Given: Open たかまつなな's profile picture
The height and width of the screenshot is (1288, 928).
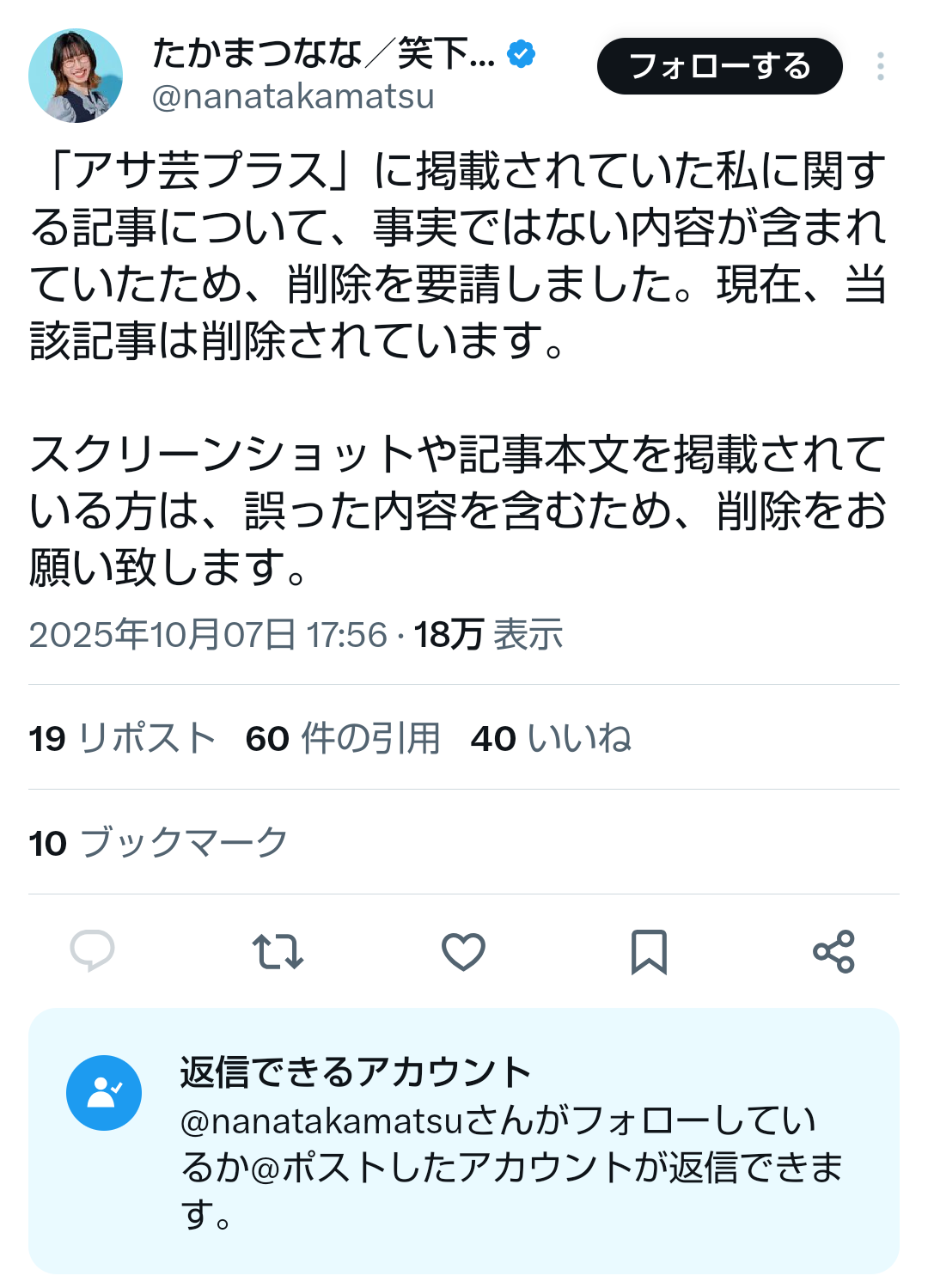Looking at the screenshot, I should click(x=76, y=76).
